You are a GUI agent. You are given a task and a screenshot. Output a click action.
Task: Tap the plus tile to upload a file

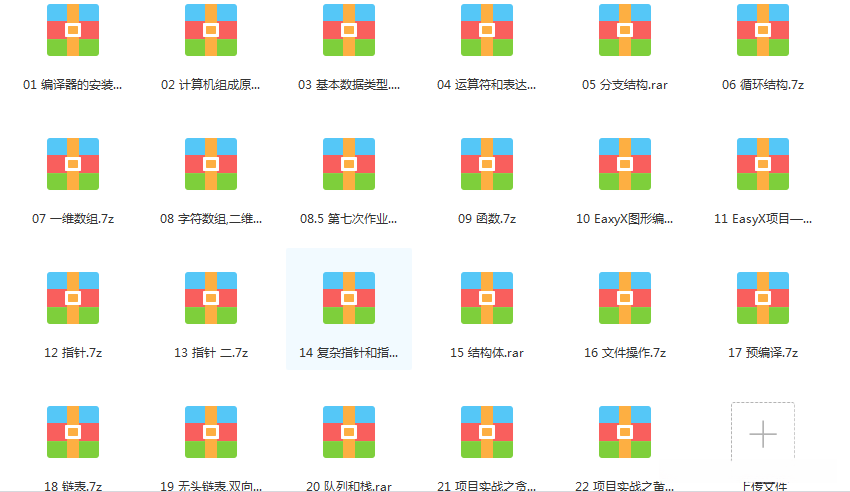click(x=763, y=434)
